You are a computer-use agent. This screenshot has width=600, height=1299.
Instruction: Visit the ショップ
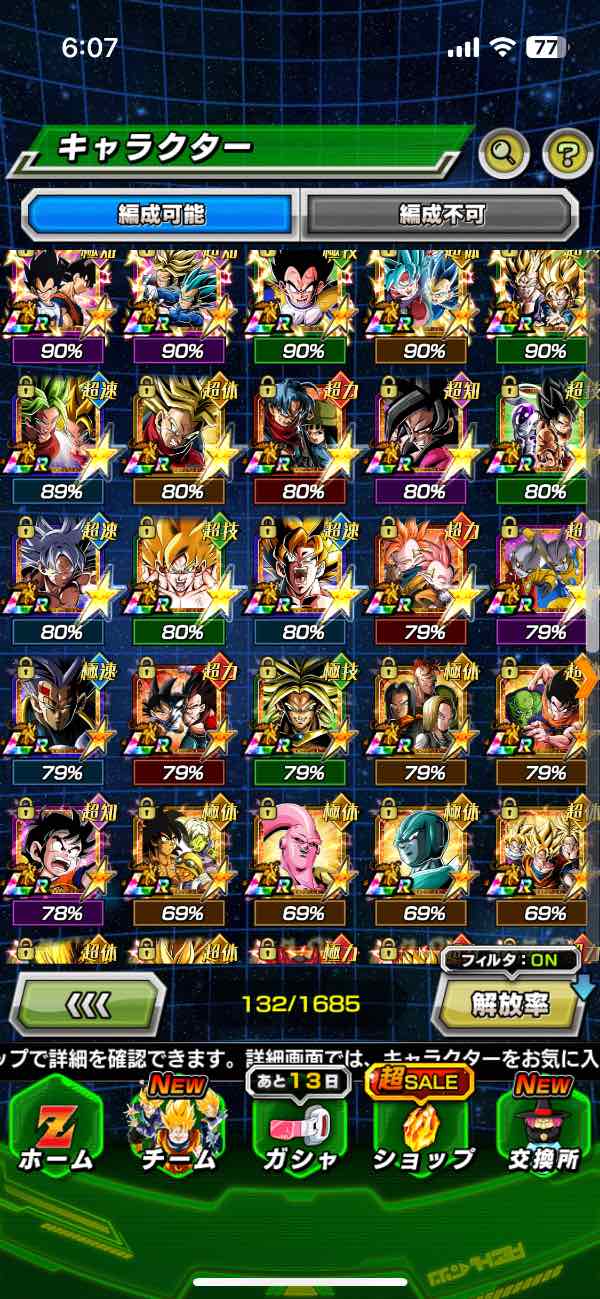422,1126
